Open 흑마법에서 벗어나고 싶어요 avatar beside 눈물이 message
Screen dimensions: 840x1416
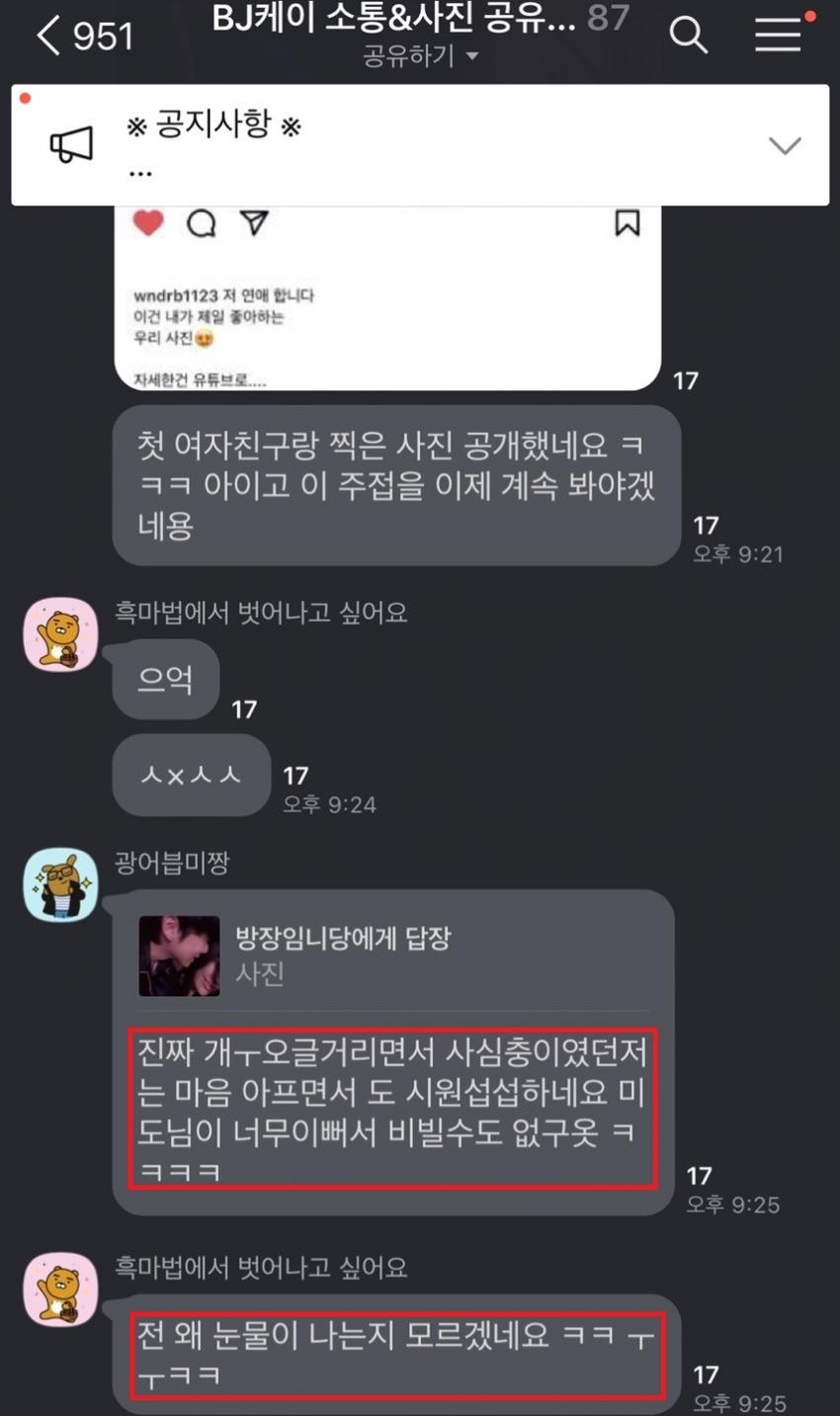[x=60, y=1289]
